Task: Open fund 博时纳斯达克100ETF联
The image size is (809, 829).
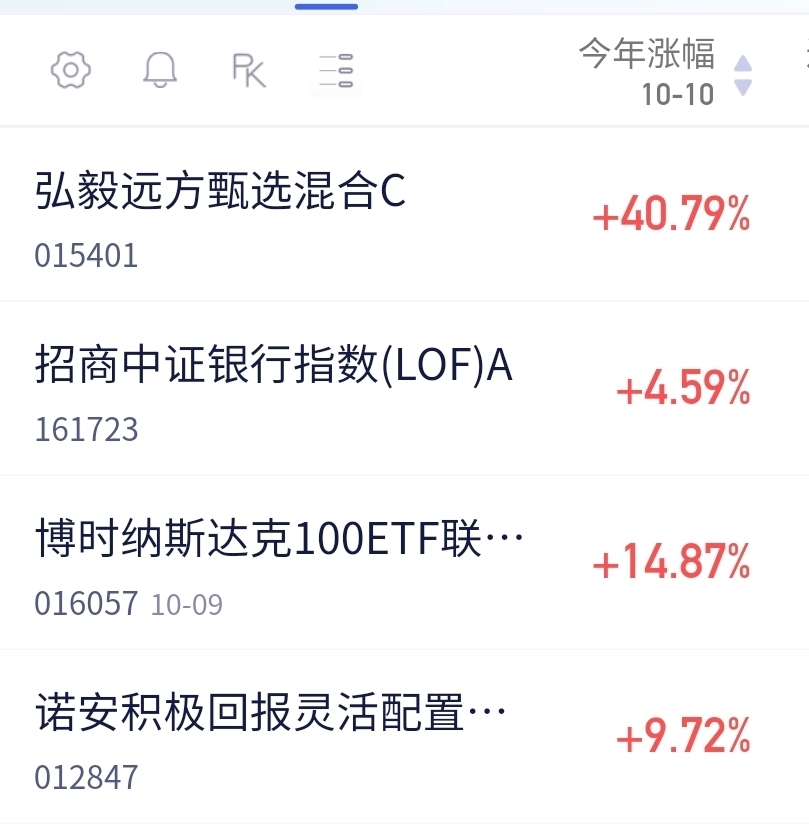Action: point(404,563)
